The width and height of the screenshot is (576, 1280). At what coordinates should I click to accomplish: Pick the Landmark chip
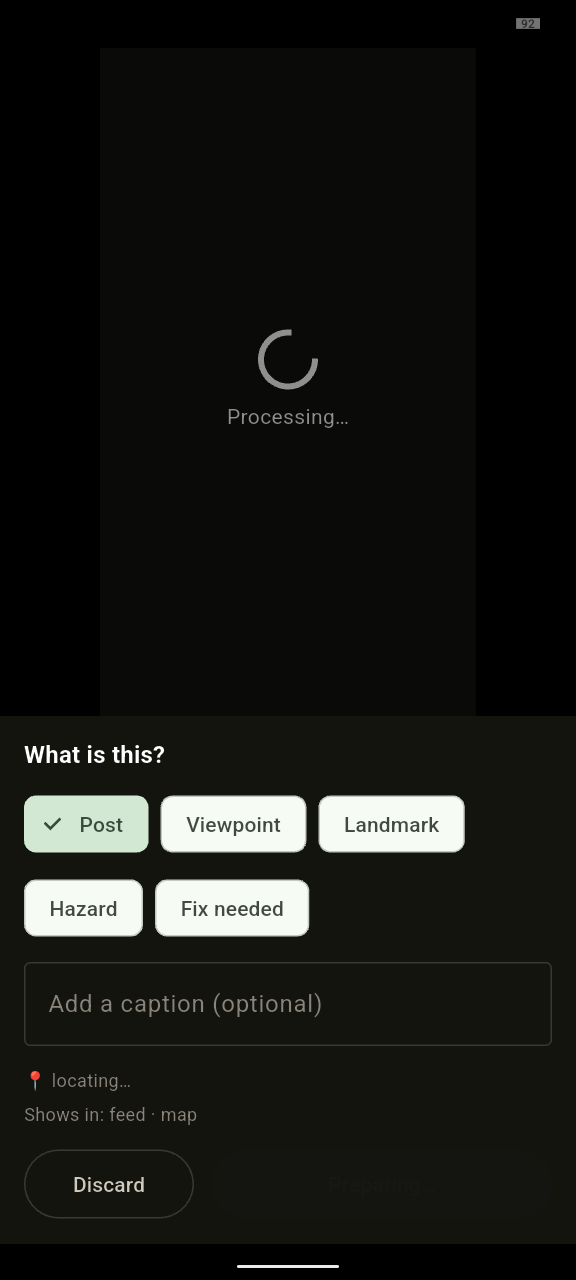click(x=391, y=824)
